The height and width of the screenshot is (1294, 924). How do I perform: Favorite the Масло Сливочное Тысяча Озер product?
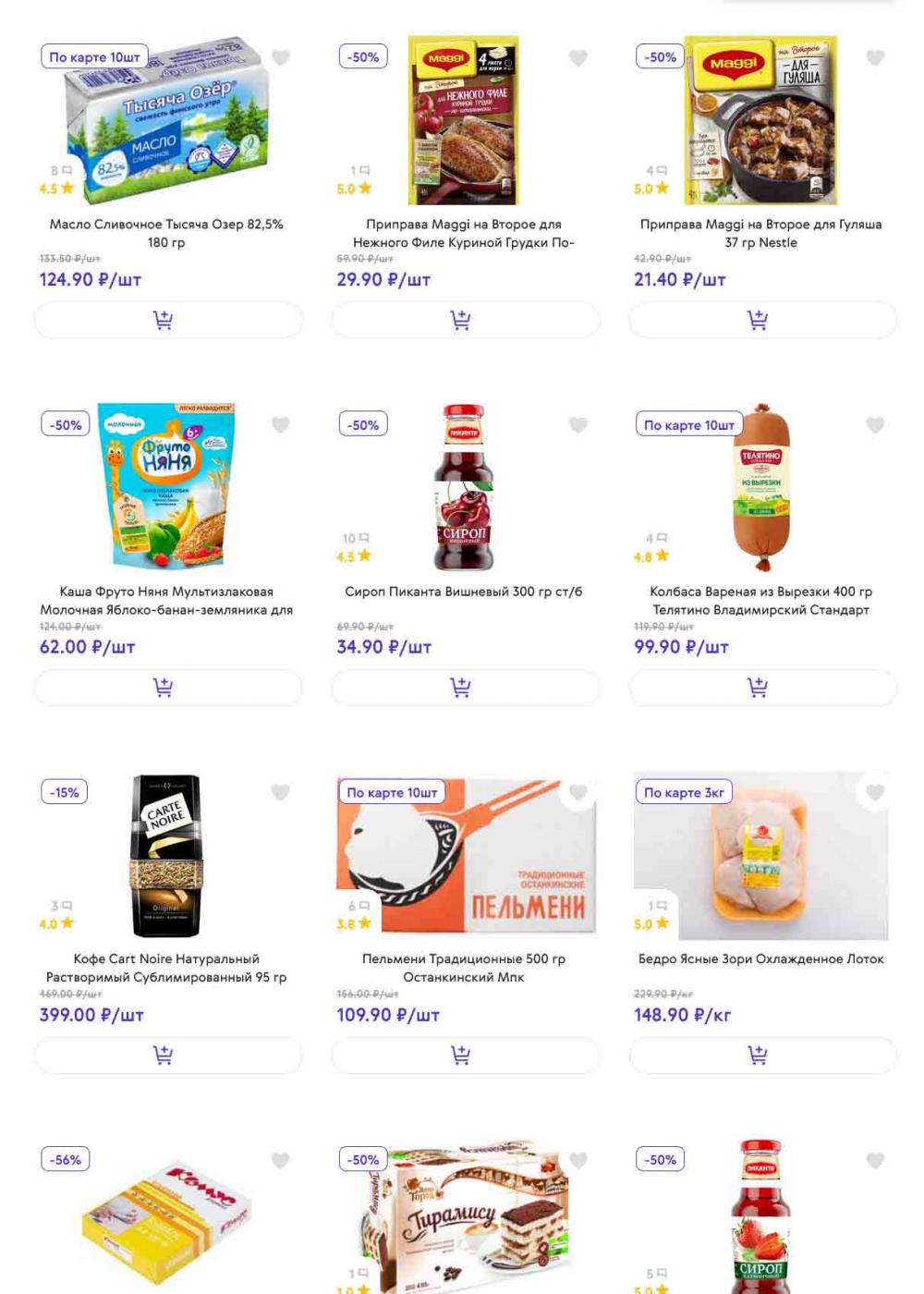tap(281, 57)
